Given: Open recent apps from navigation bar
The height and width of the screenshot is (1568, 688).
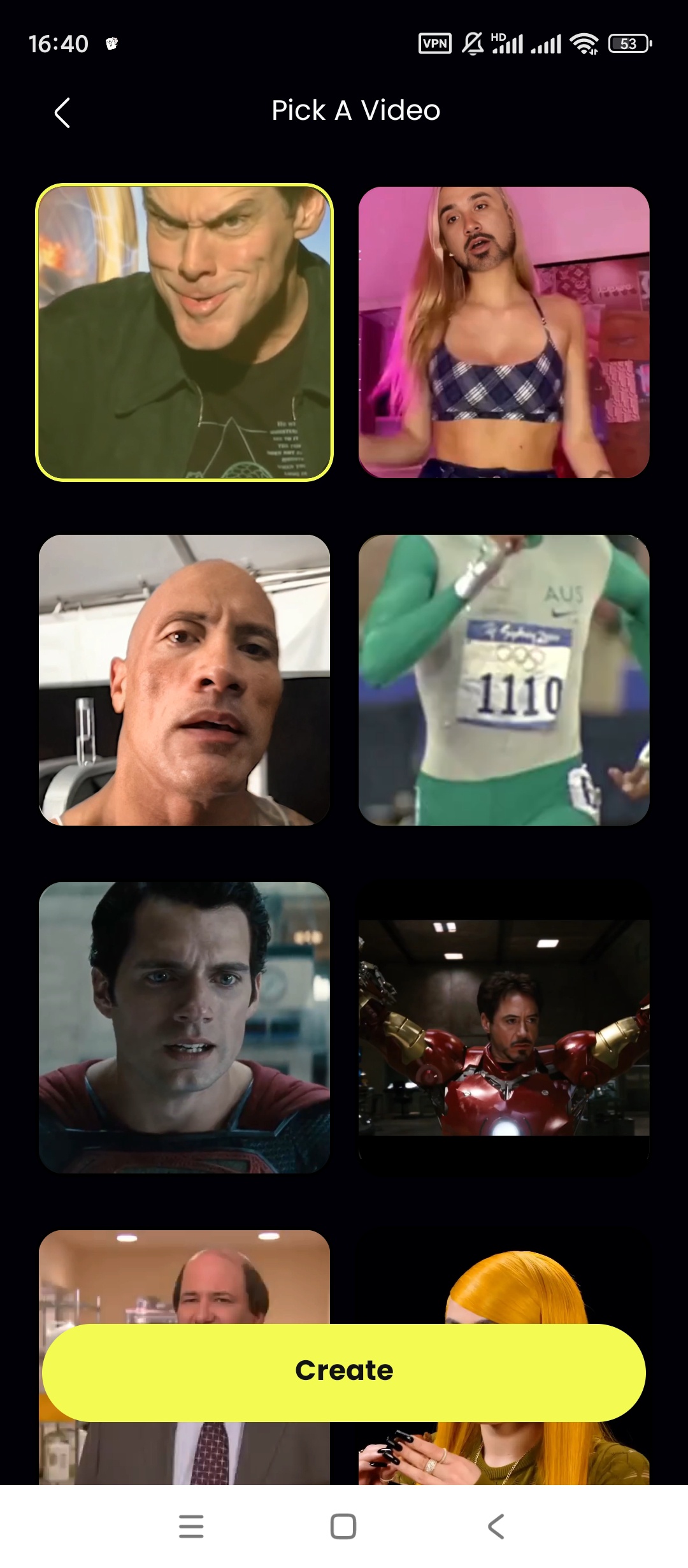Looking at the screenshot, I should [x=191, y=1527].
